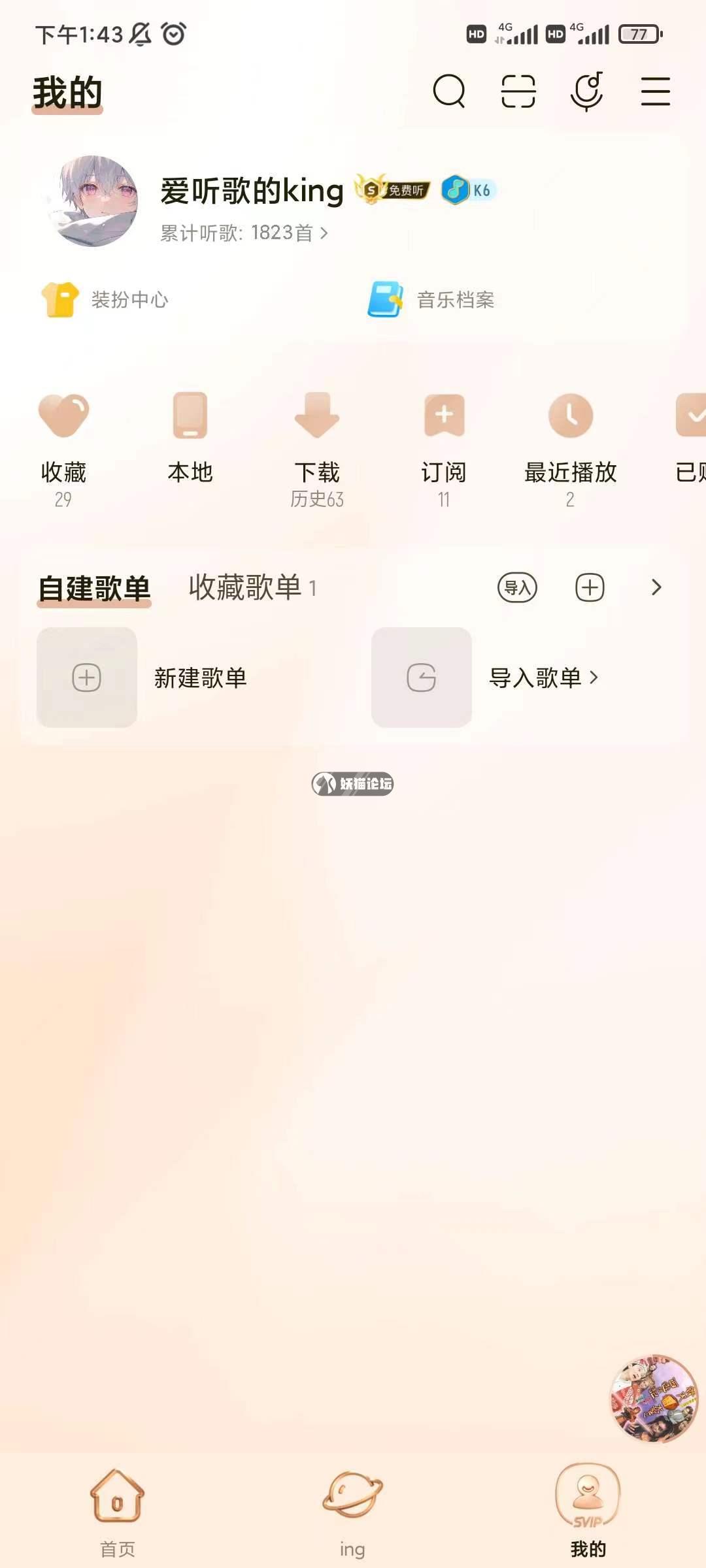Open the search icon at top

(x=449, y=91)
